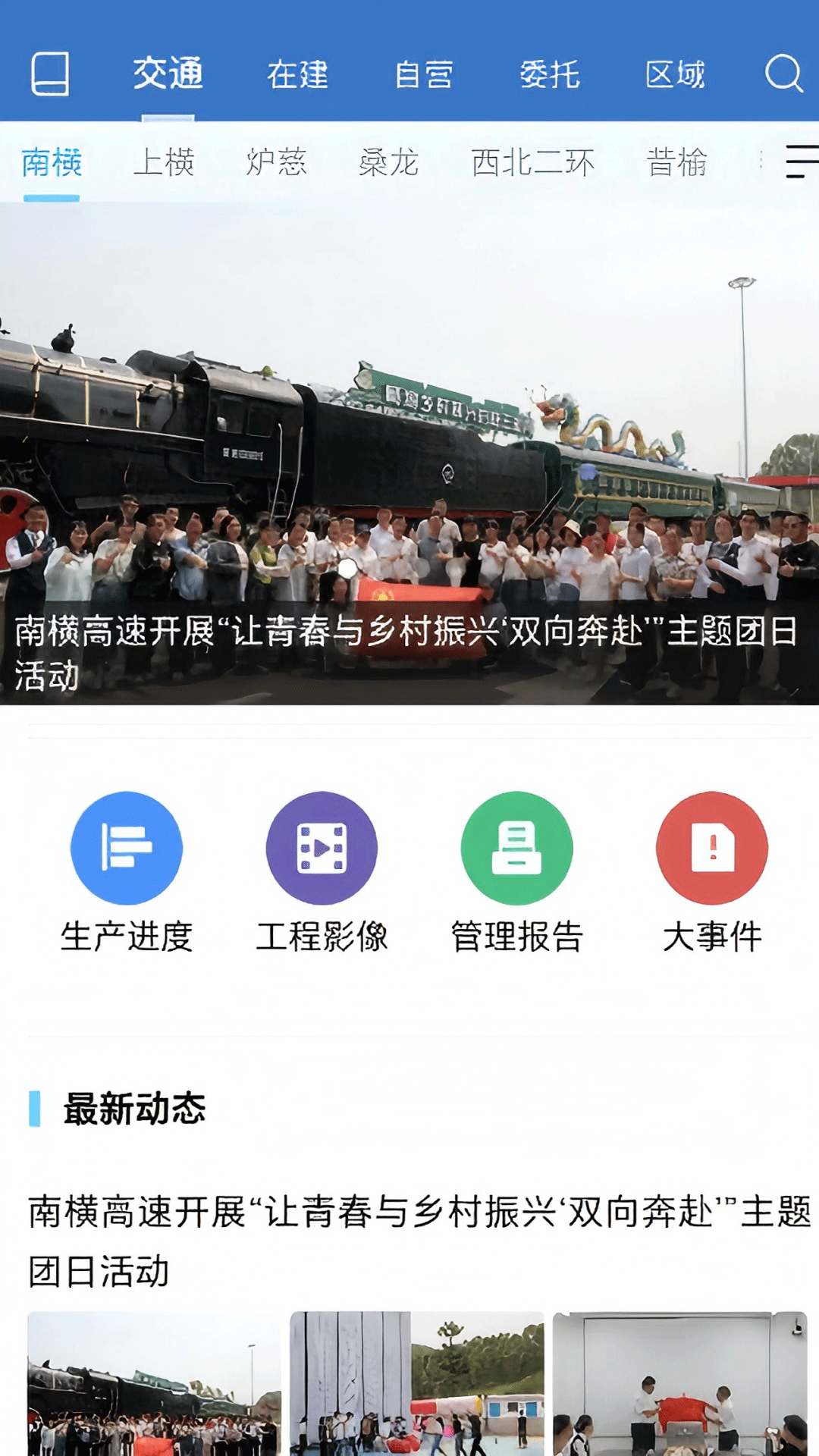Click the notebook icon at top left
819x1456 pixels.
(x=50, y=75)
